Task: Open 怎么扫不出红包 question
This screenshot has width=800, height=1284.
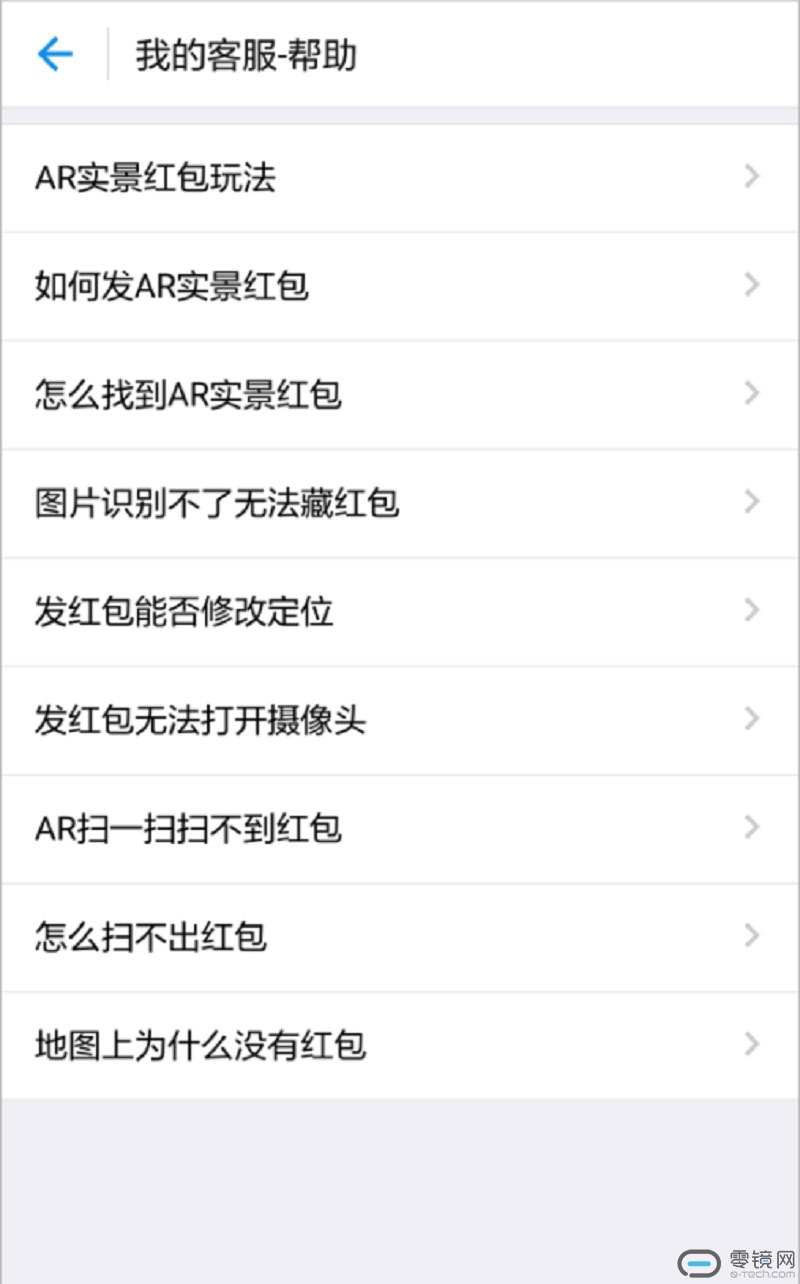Action: (x=400, y=937)
